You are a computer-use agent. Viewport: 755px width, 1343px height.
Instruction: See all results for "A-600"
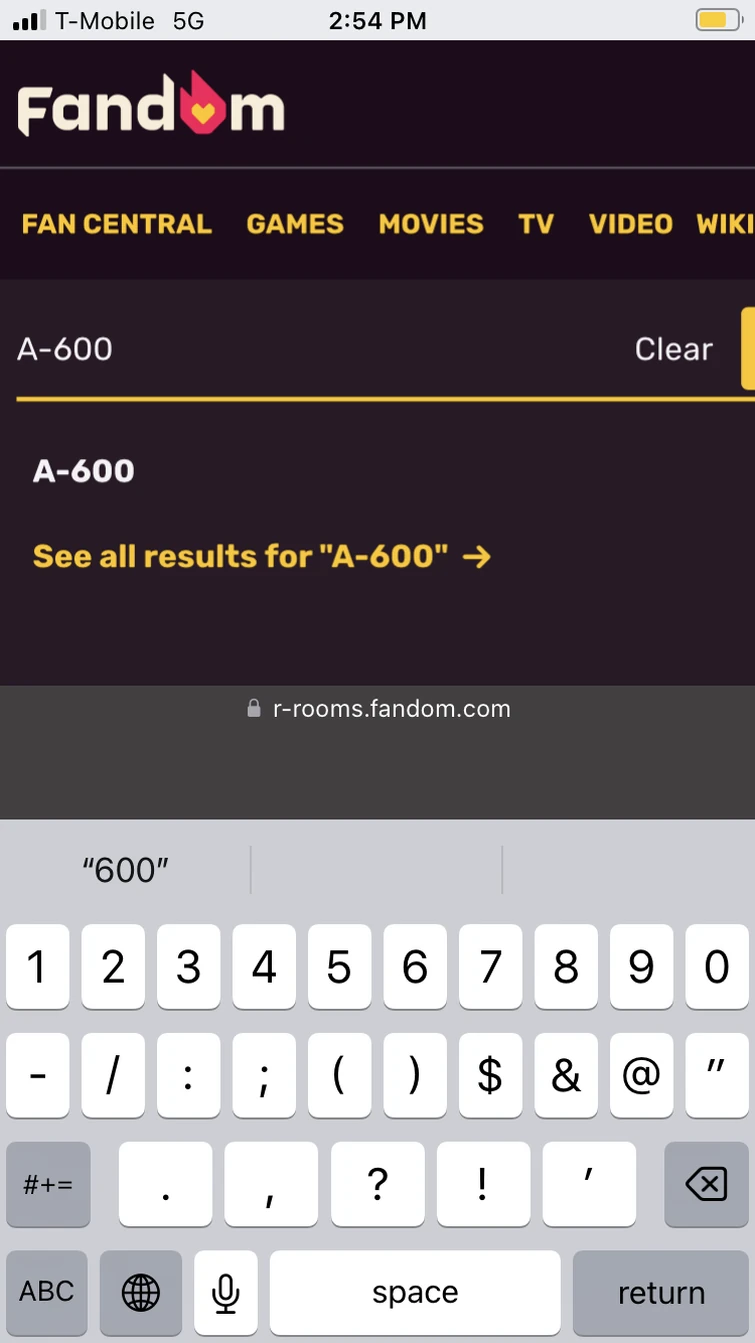262,556
